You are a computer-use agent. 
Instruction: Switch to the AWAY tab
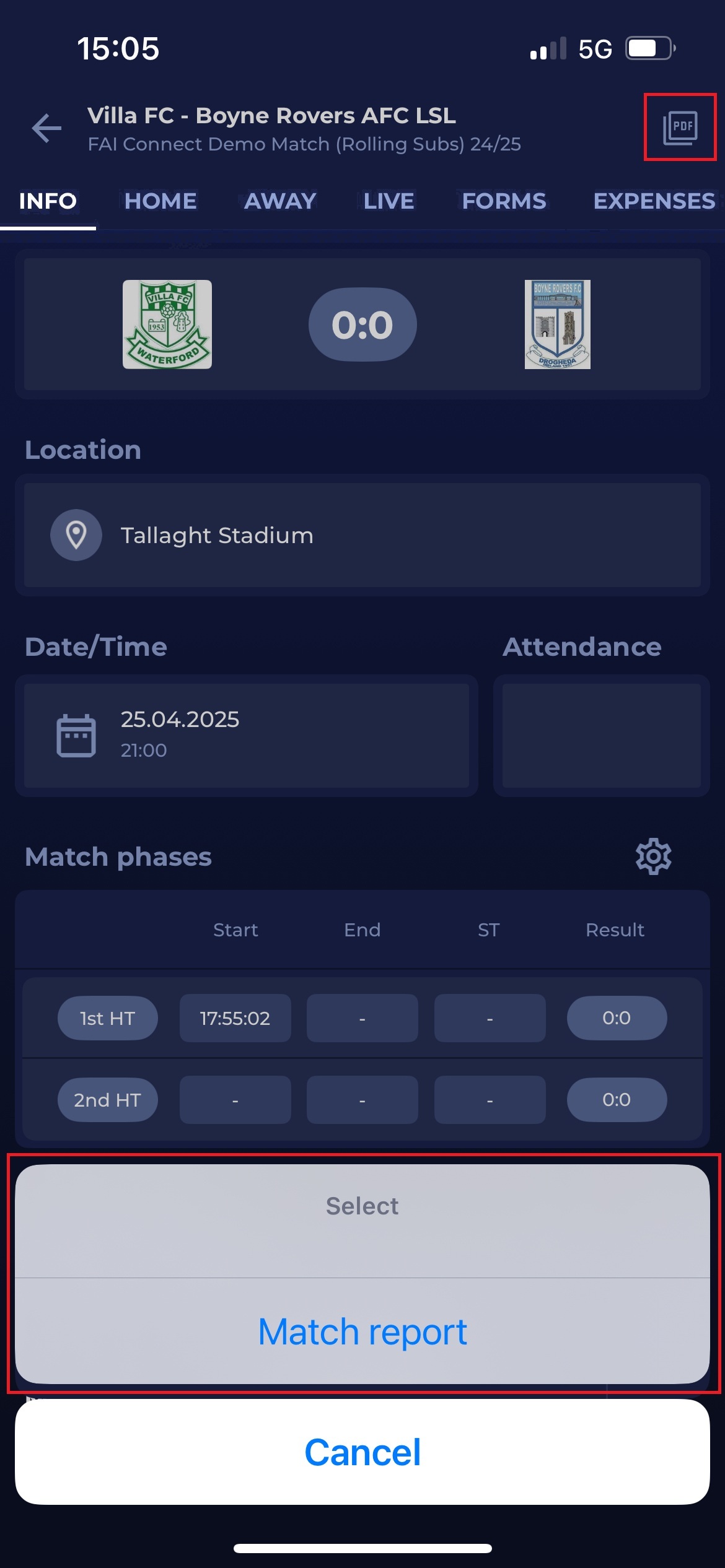280,201
